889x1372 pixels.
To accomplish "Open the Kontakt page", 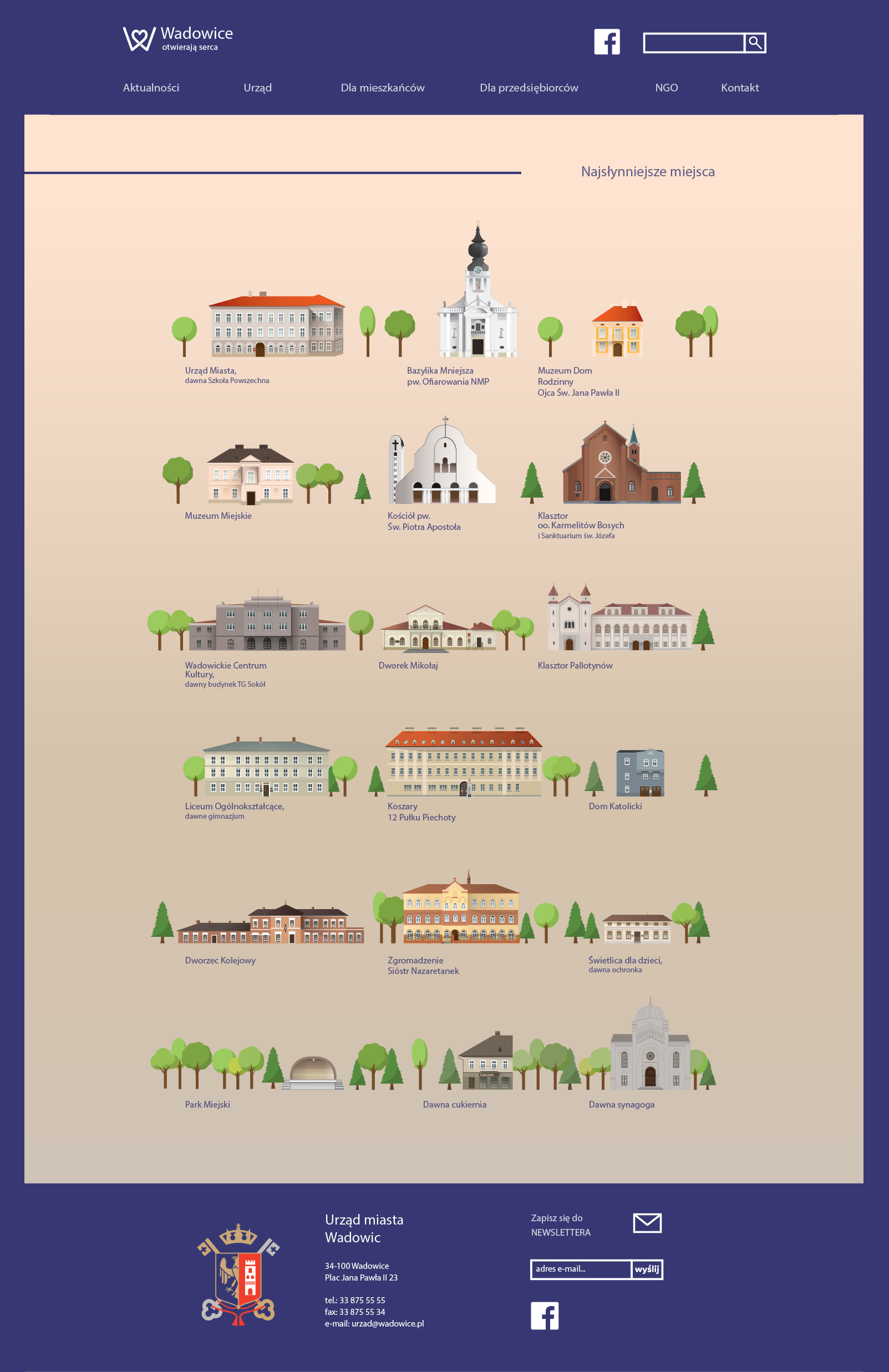I will 740,88.
